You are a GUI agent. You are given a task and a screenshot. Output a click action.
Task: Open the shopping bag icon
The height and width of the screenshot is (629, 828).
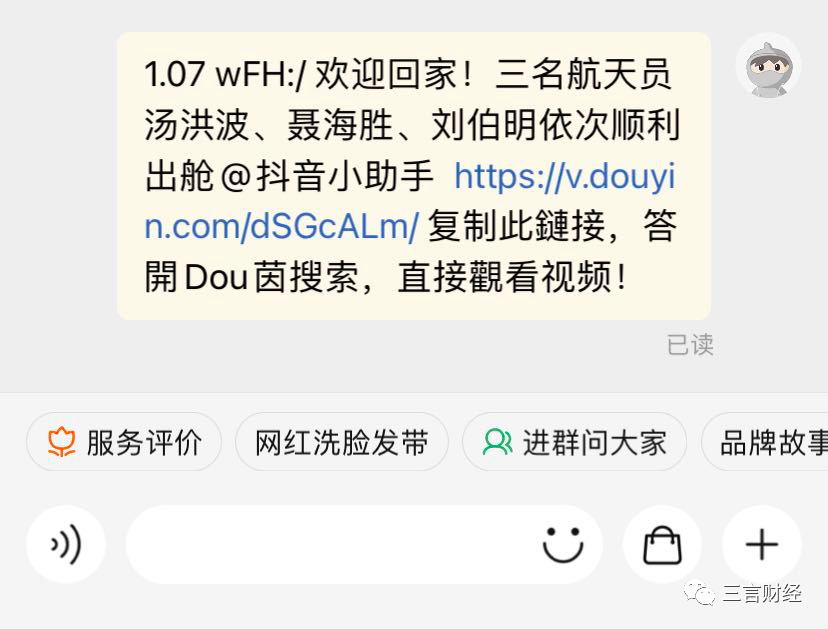pyautogui.click(x=662, y=545)
